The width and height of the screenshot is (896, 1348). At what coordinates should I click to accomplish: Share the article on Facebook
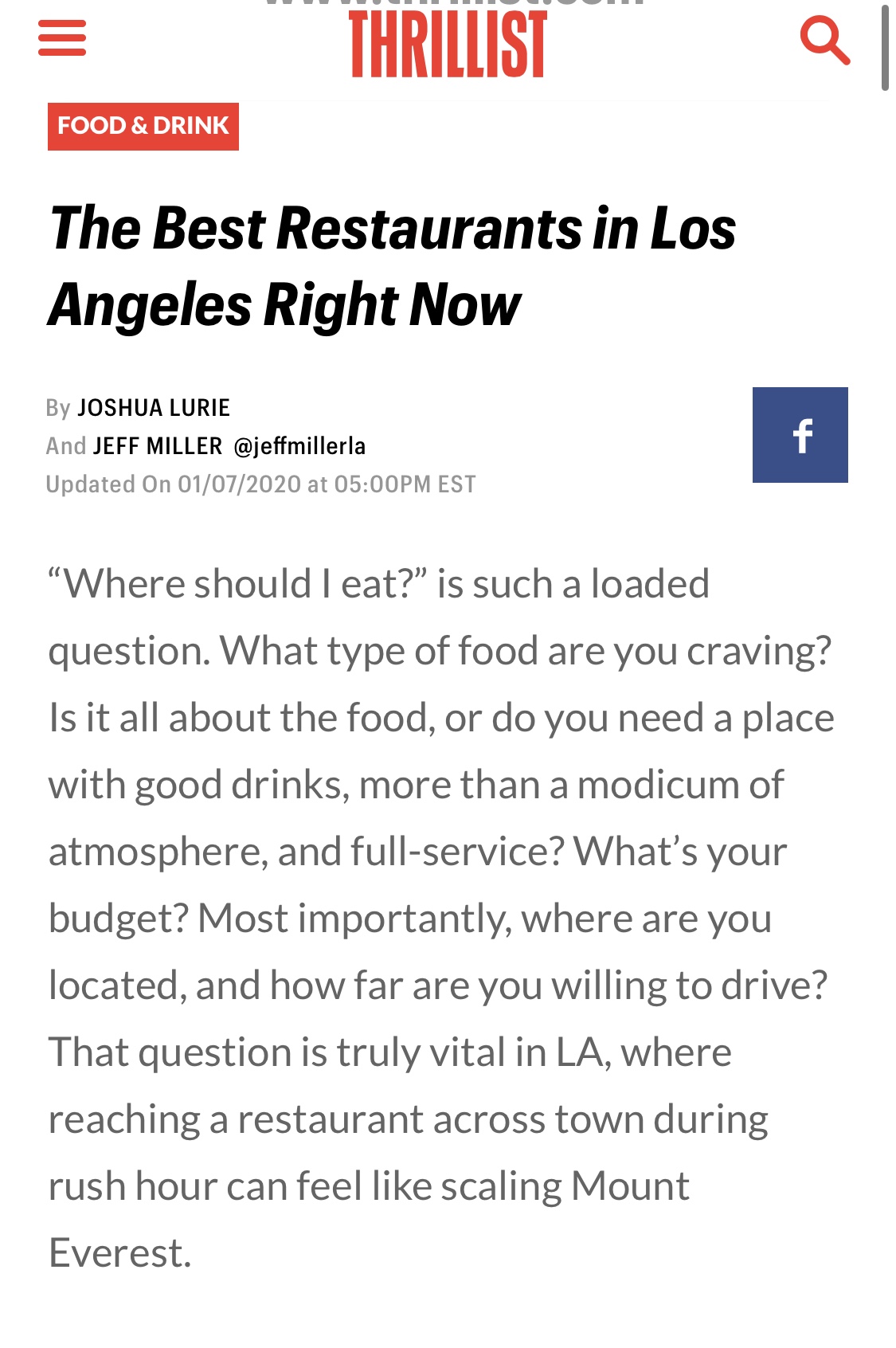pos(800,435)
